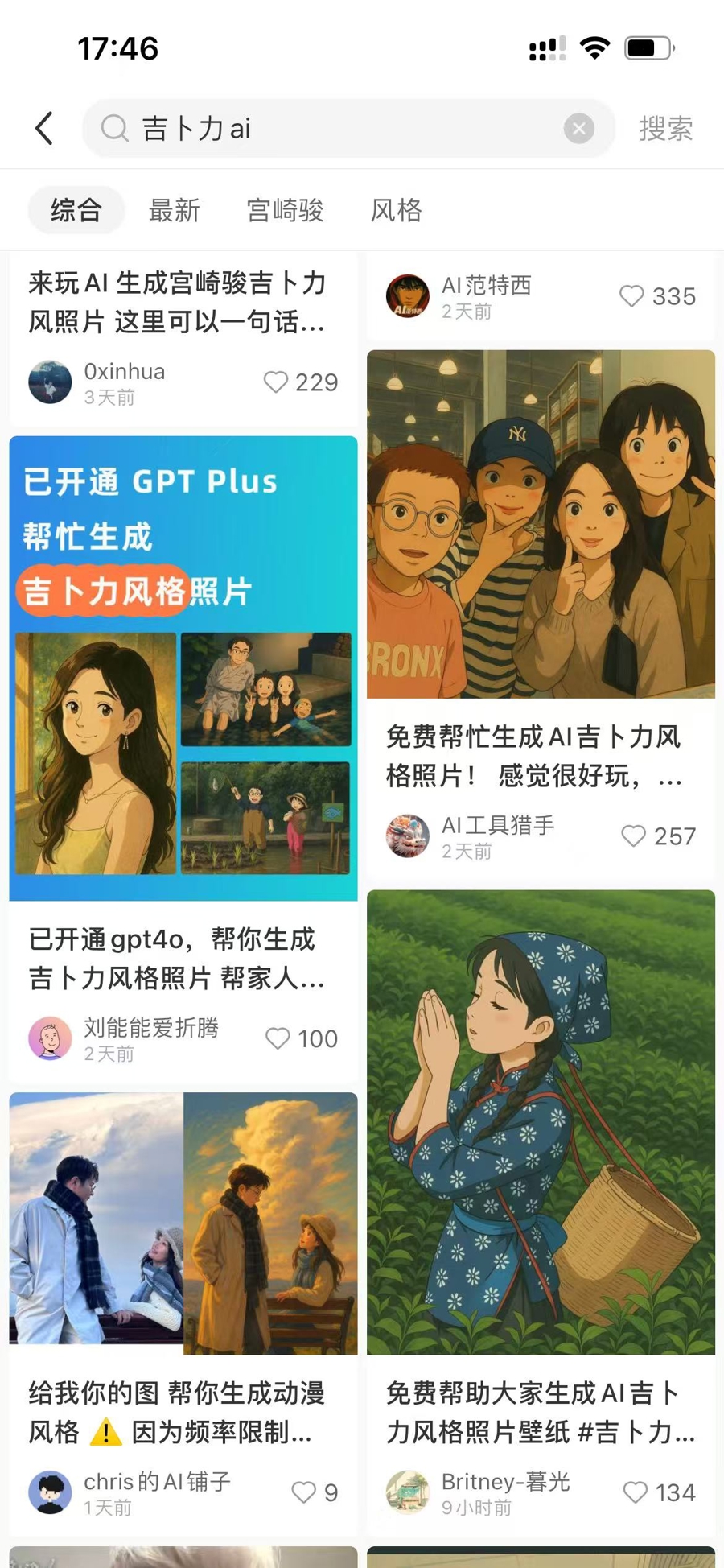Viewport: 724px width, 1568px height.
Task: Open the 已开通 GPT Plus post
Action: [183, 668]
